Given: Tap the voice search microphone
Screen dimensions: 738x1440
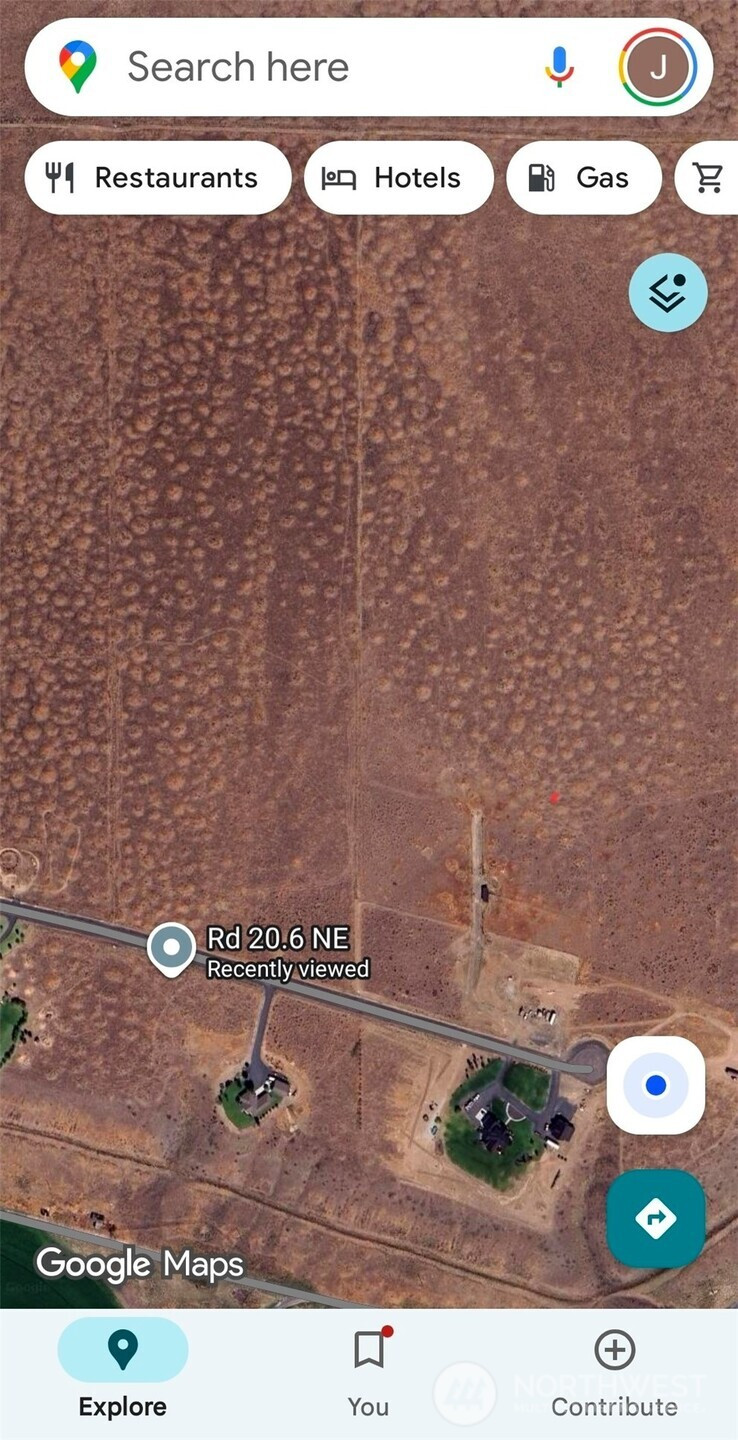Looking at the screenshot, I should (558, 66).
